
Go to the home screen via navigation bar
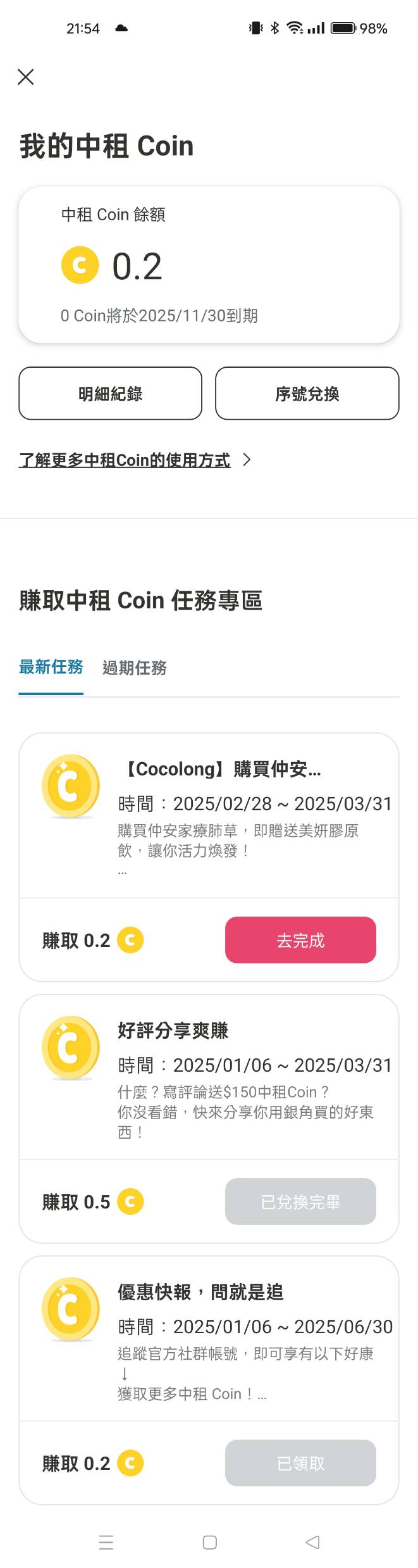[x=210, y=1542]
